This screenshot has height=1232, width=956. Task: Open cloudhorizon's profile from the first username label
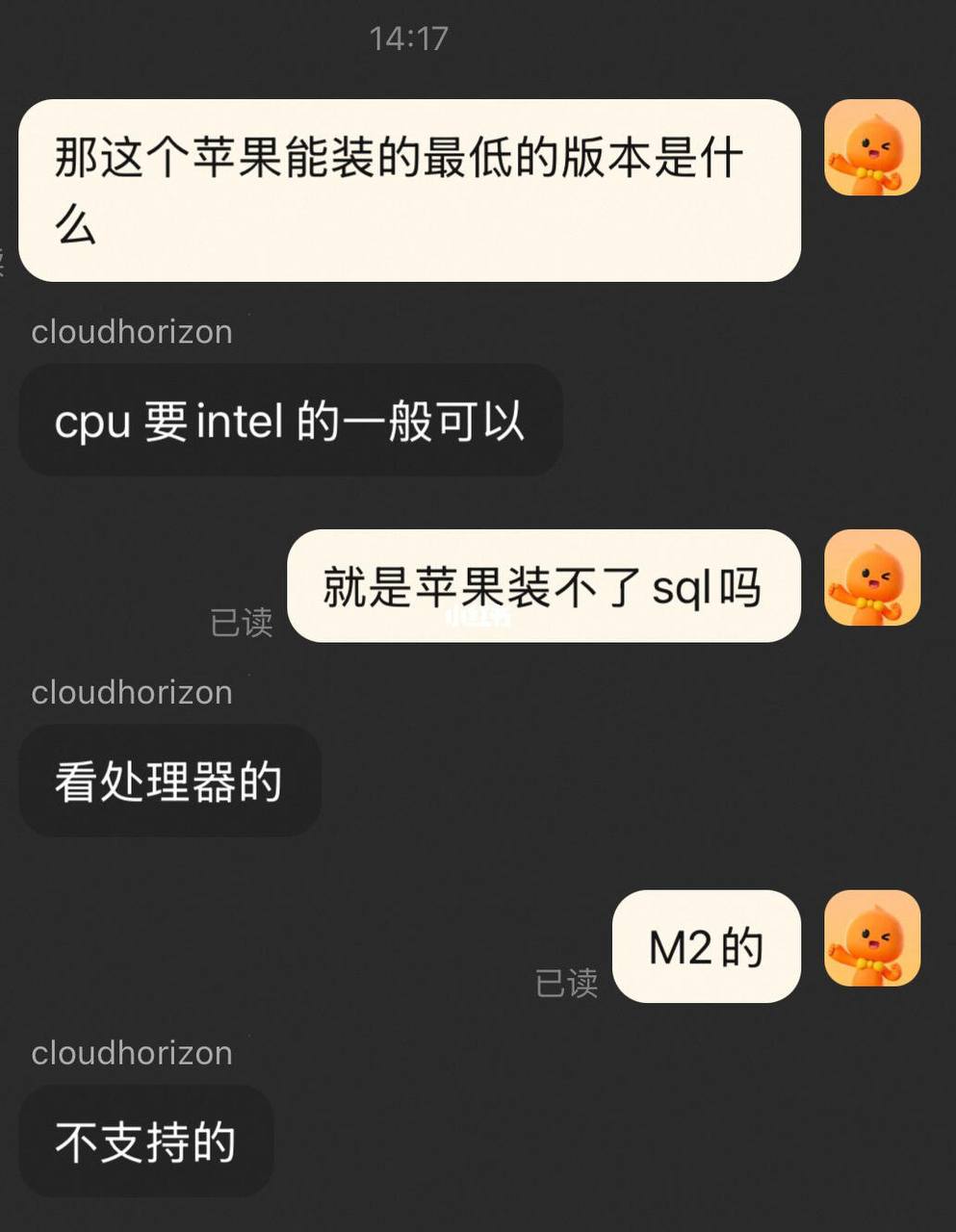click(x=132, y=332)
